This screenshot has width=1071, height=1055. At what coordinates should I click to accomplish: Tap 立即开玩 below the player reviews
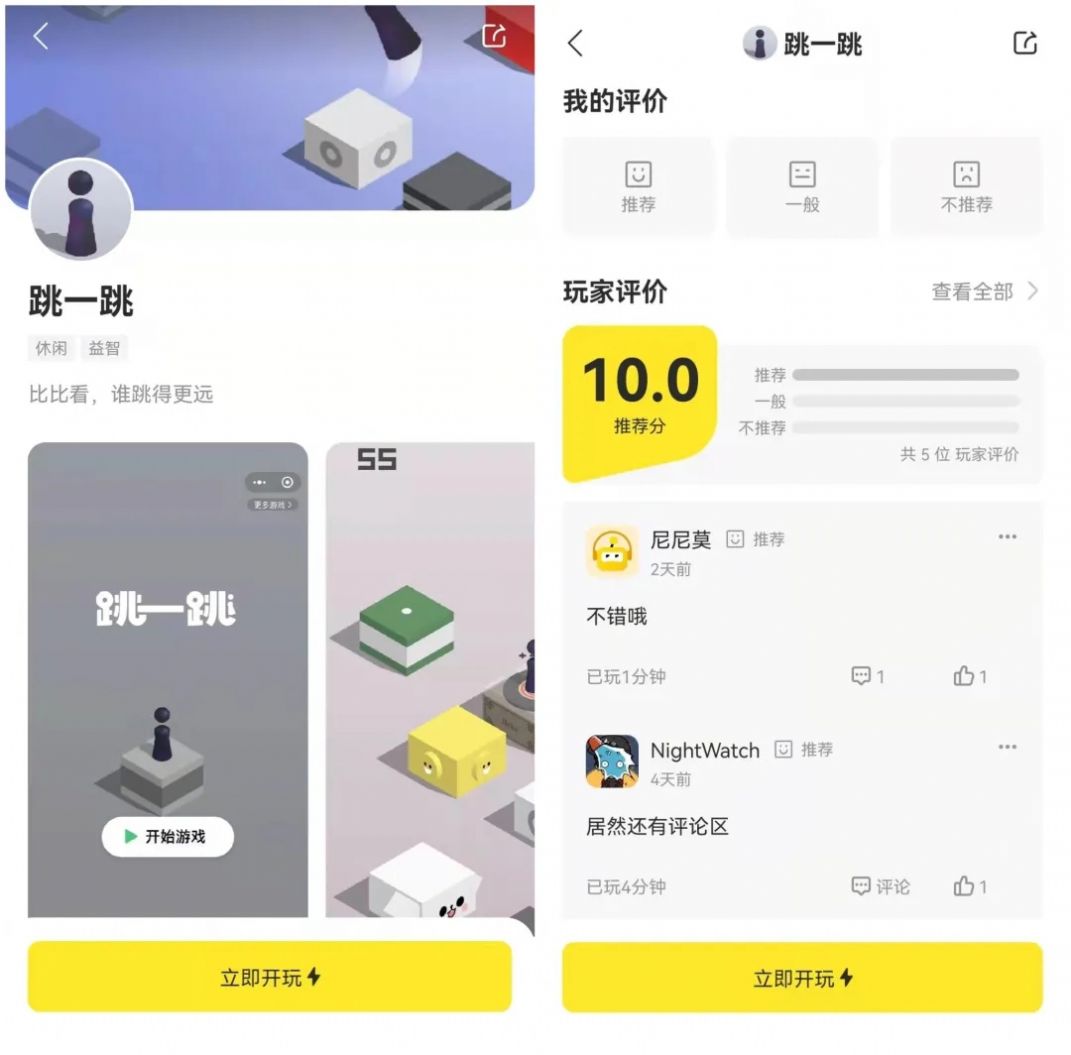tap(802, 977)
